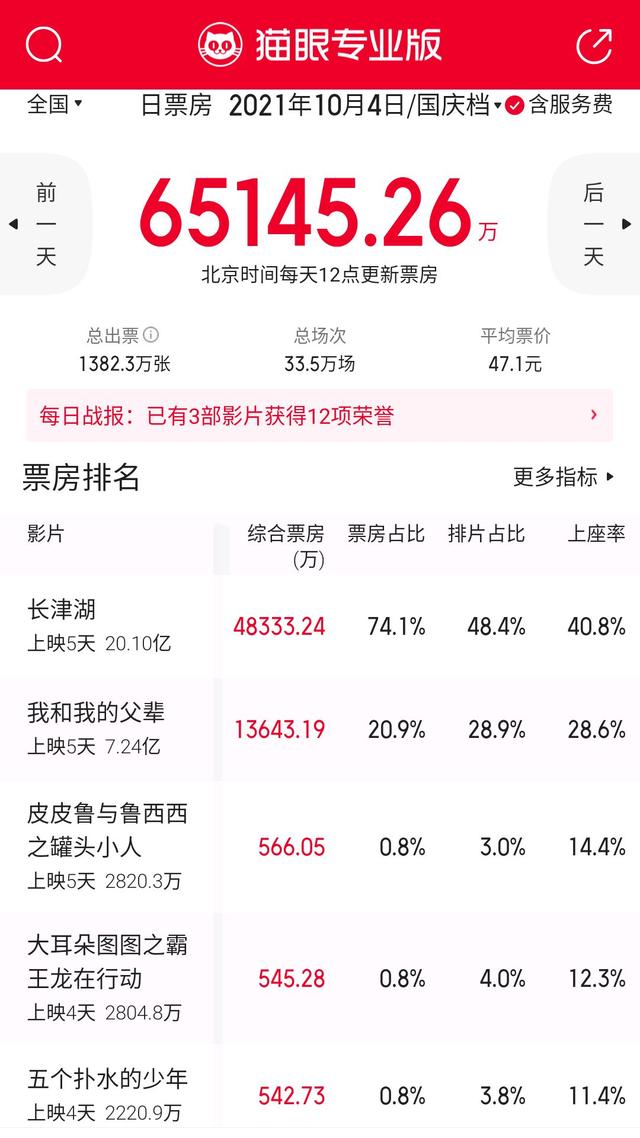Uncheck the 含服务费 option
The image size is (640, 1138).
tap(559, 105)
